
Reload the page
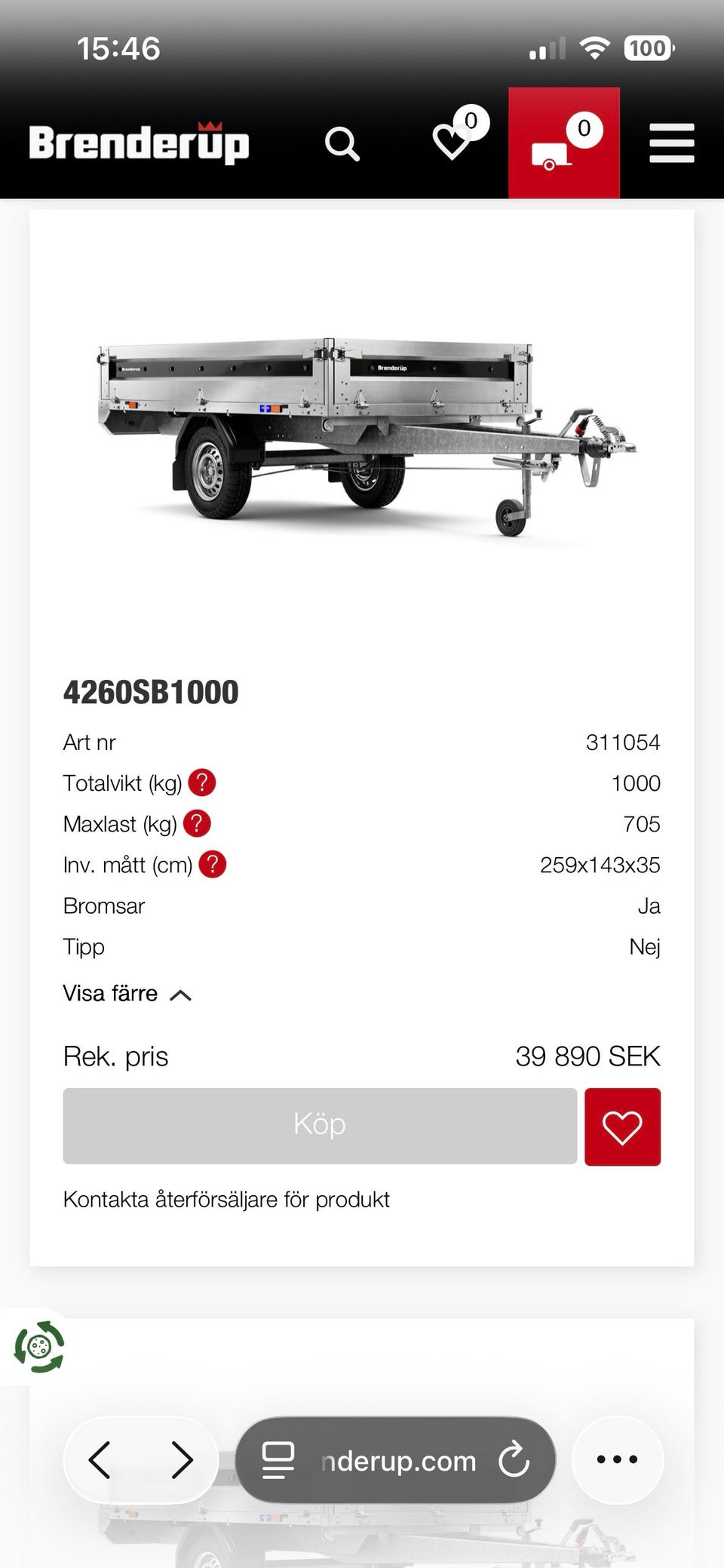pyautogui.click(x=514, y=1459)
